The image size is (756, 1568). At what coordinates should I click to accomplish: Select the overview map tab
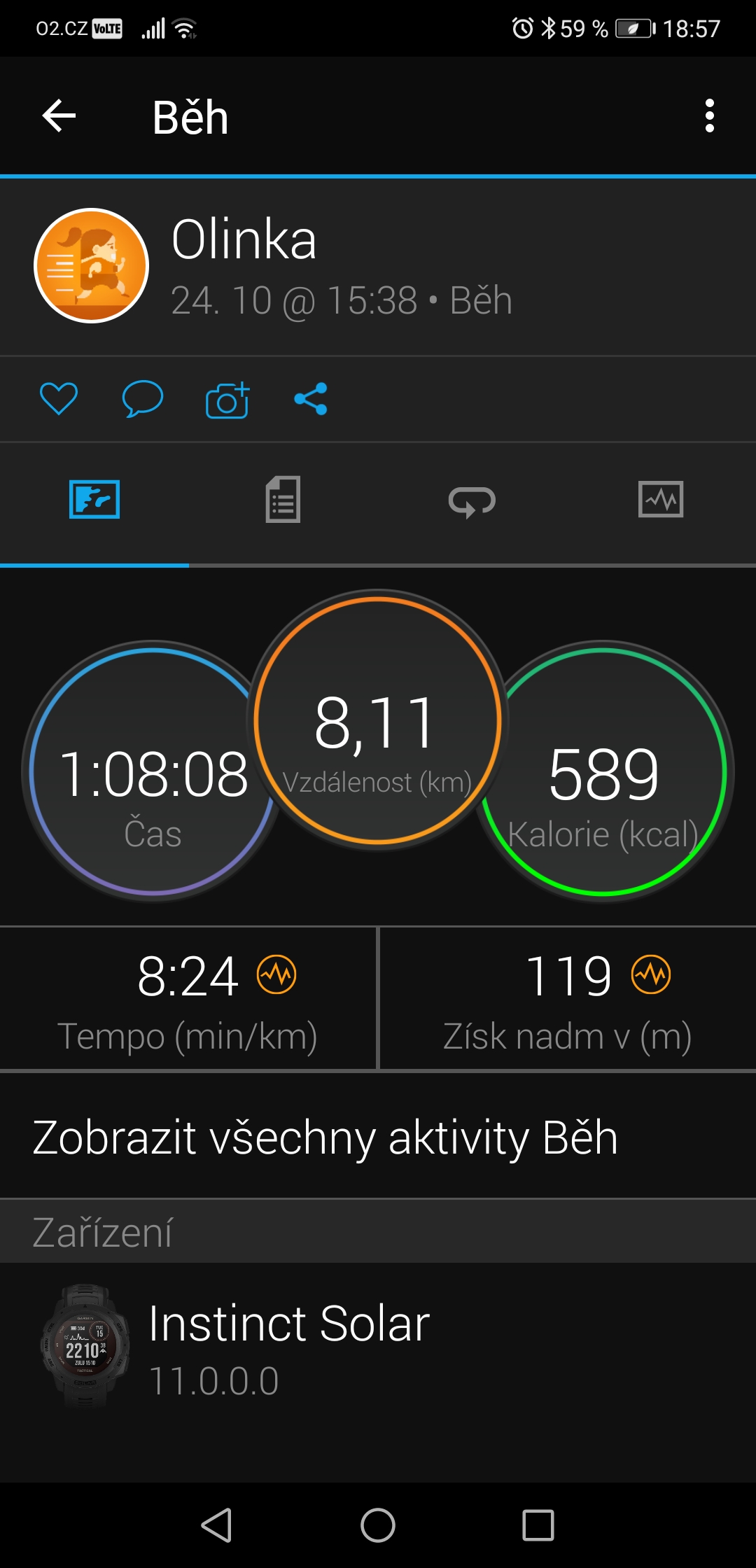pos(94,500)
